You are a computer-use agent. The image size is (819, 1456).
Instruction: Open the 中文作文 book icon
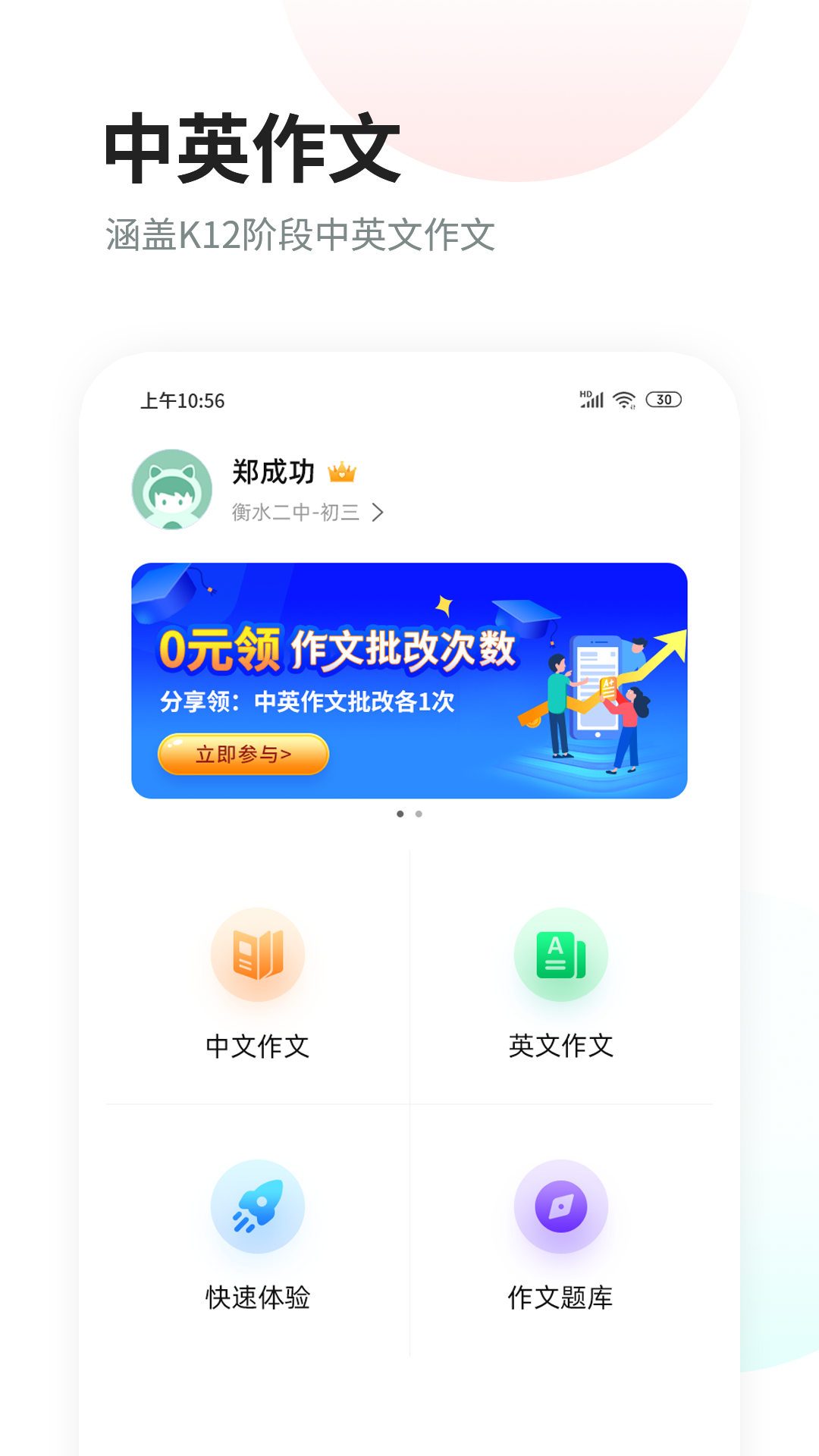coord(258,954)
